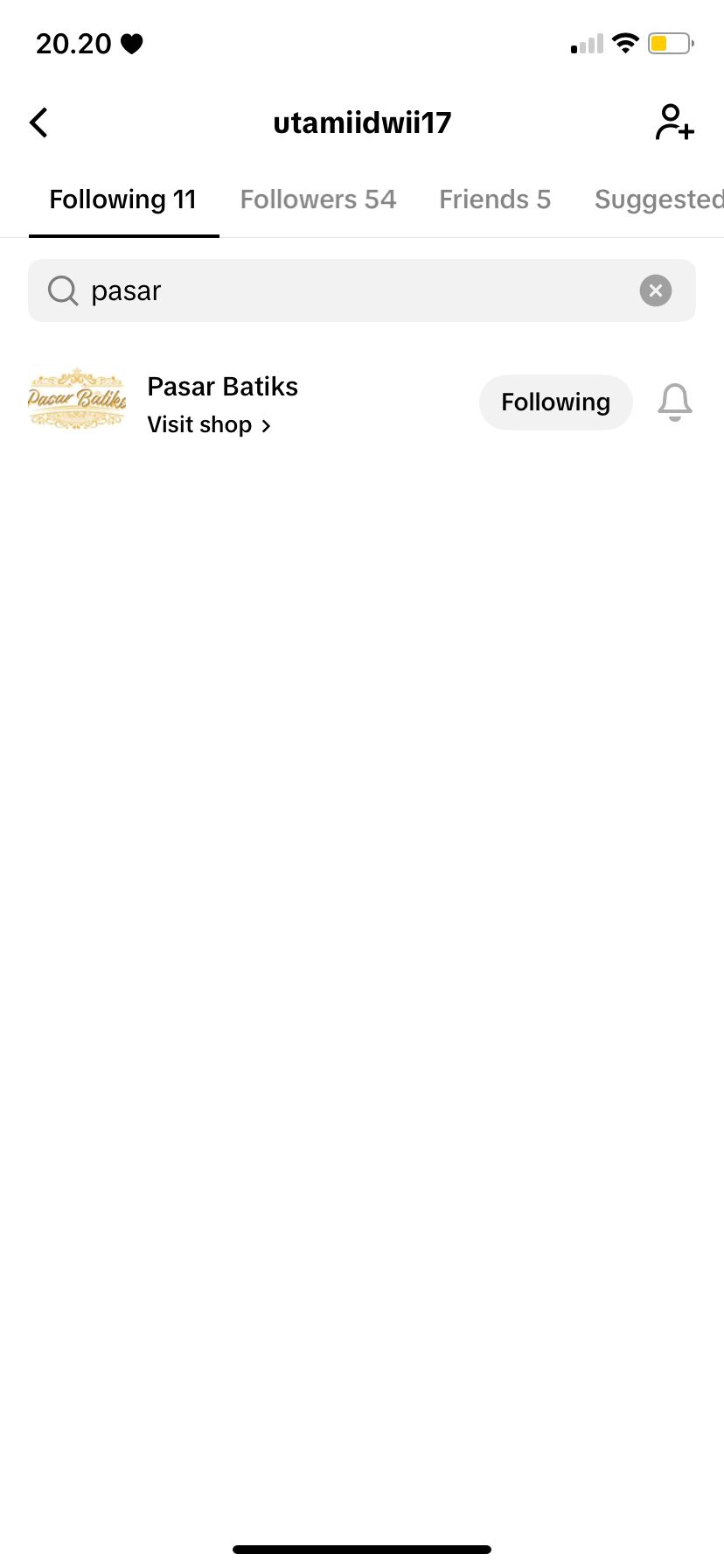The height and width of the screenshot is (1568, 724).
Task: Open the add friends icon
Action: click(674, 122)
